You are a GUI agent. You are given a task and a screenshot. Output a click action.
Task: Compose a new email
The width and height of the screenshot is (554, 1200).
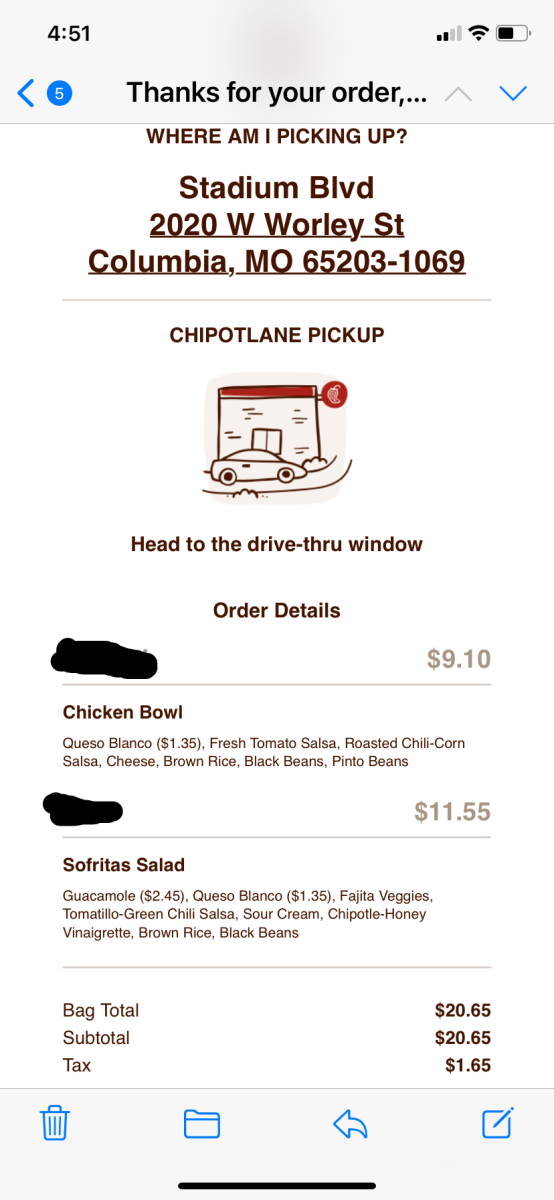pos(498,1122)
